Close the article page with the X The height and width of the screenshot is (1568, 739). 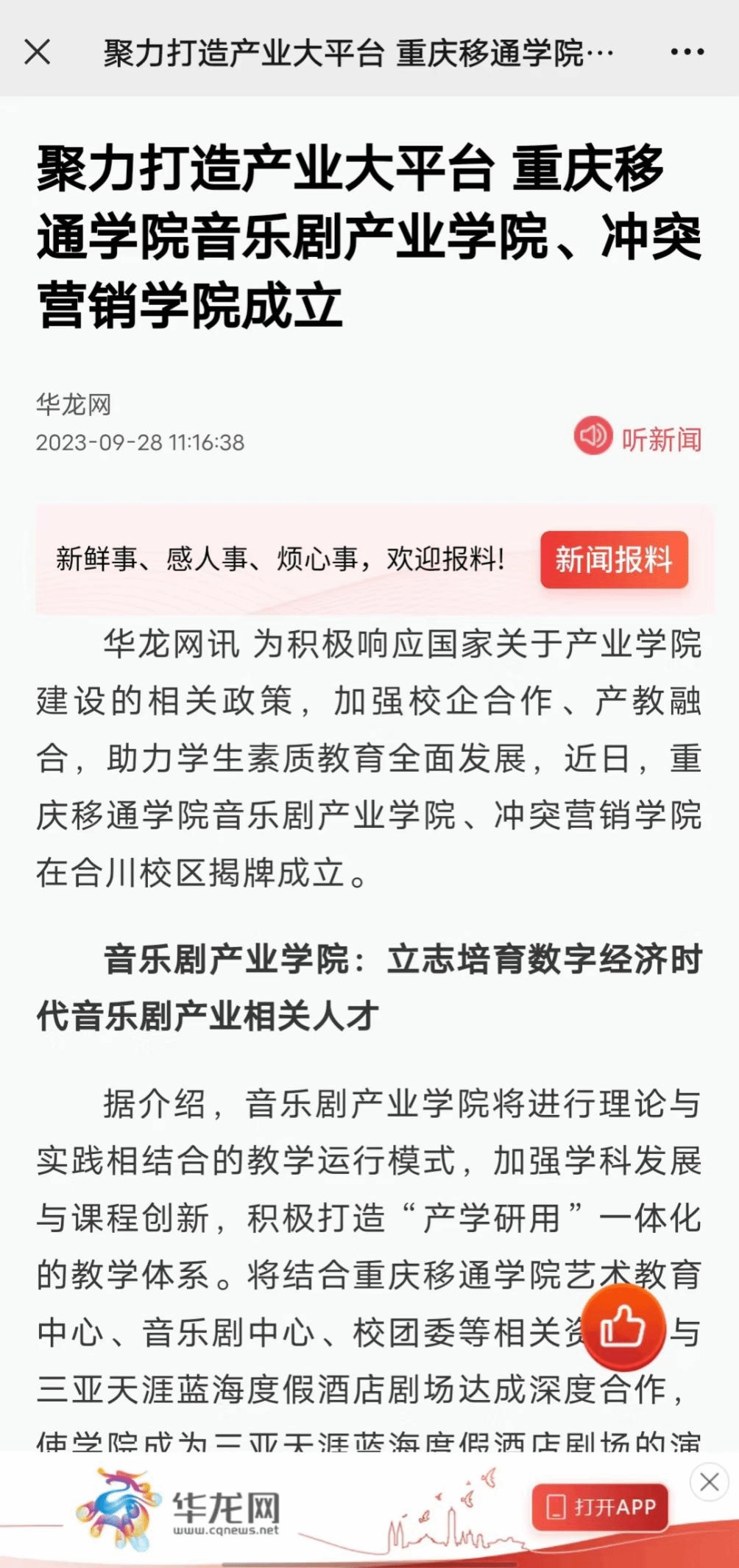[x=38, y=52]
